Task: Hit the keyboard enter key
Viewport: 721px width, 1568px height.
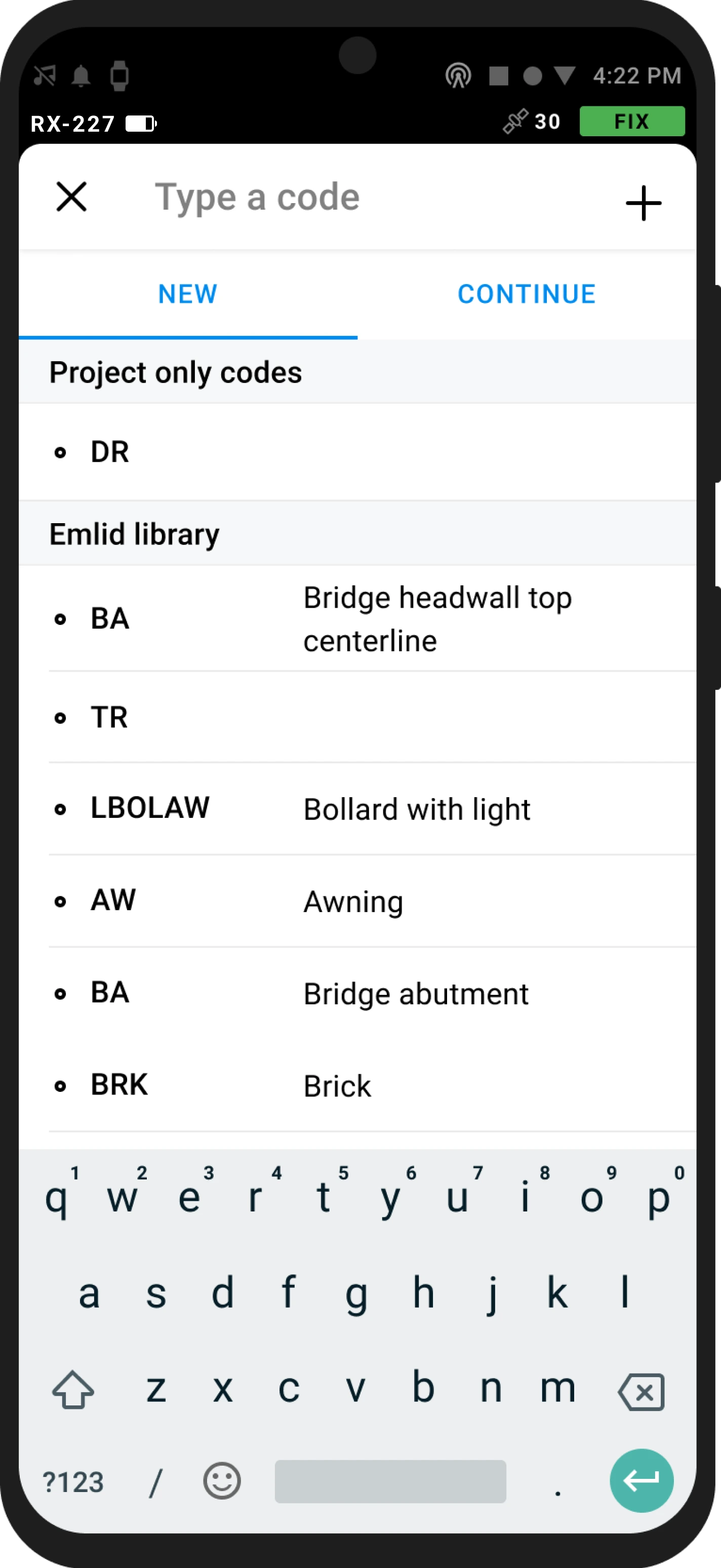Action: click(642, 1480)
